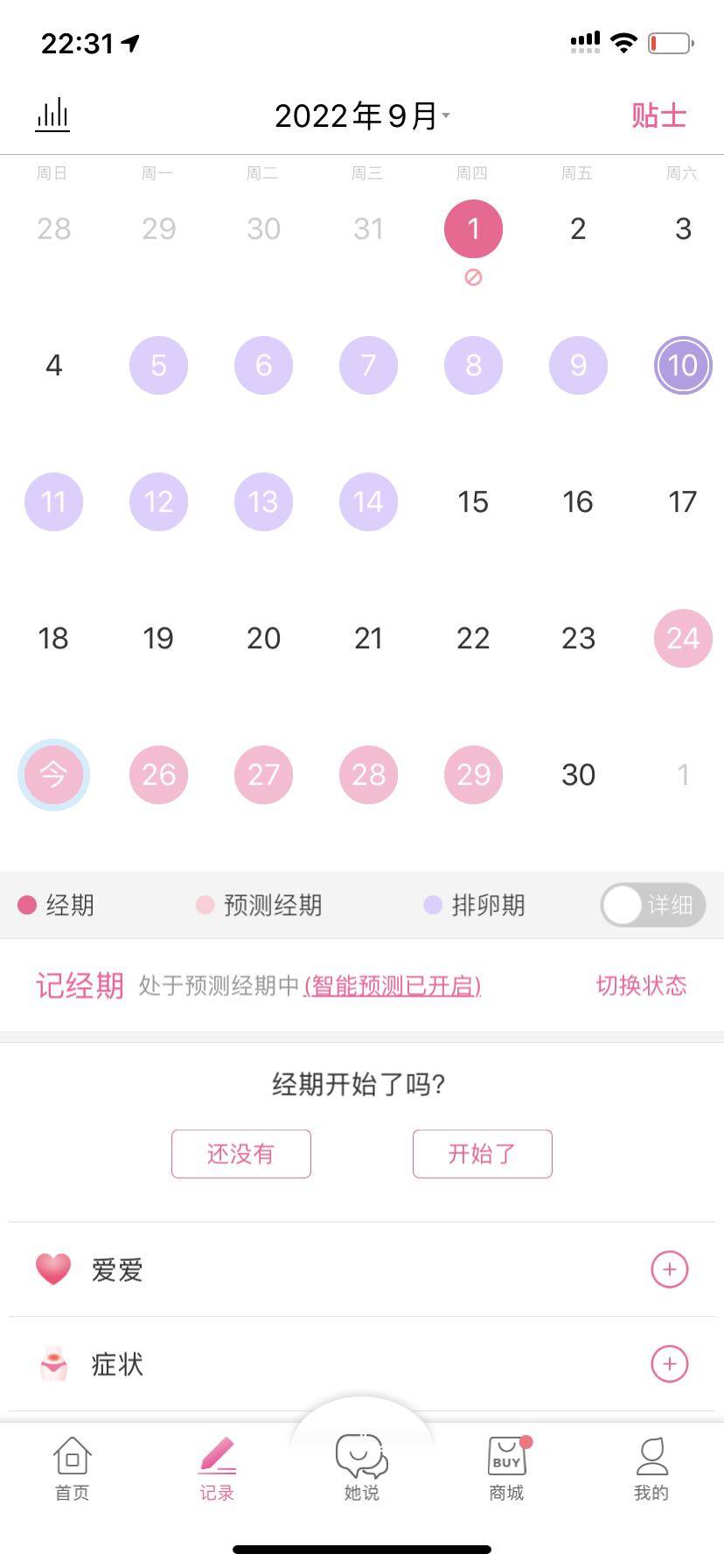Select September 30 on the calendar
The width and height of the screenshot is (724, 1568).
tap(578, 774)
